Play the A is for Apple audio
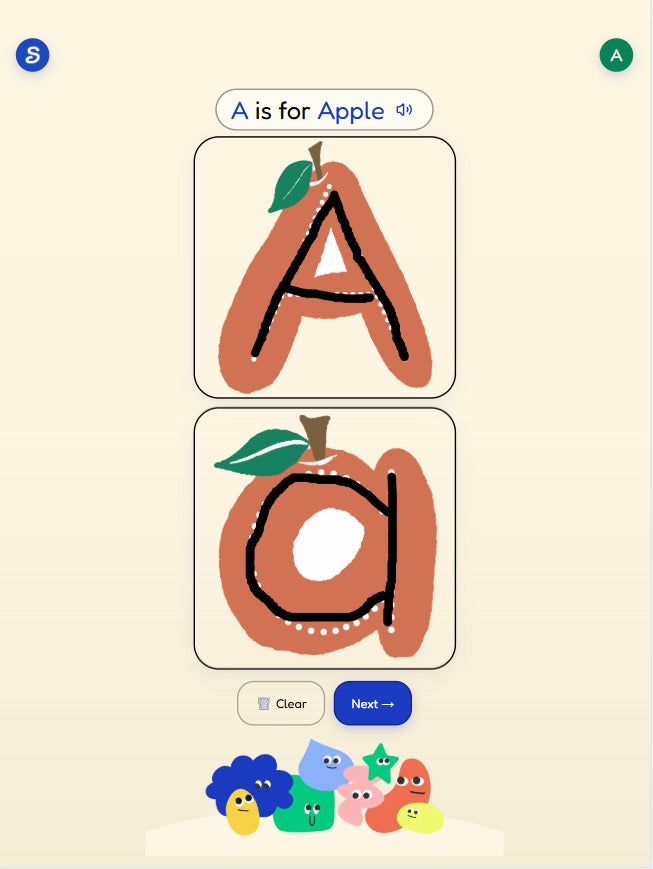Screen dimensions: 653x869 tap(404, 110)
